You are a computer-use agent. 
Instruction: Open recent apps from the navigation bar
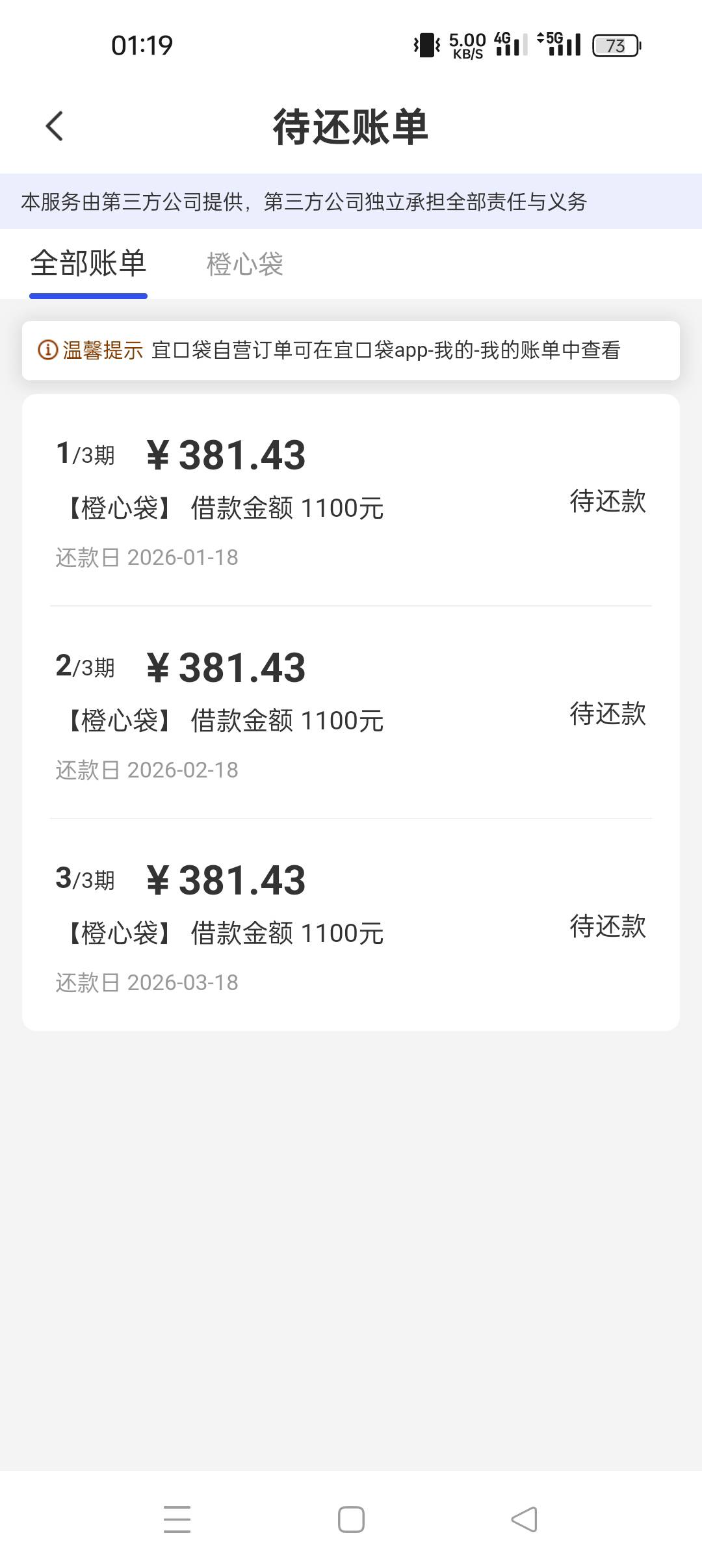click(177, 1519)
